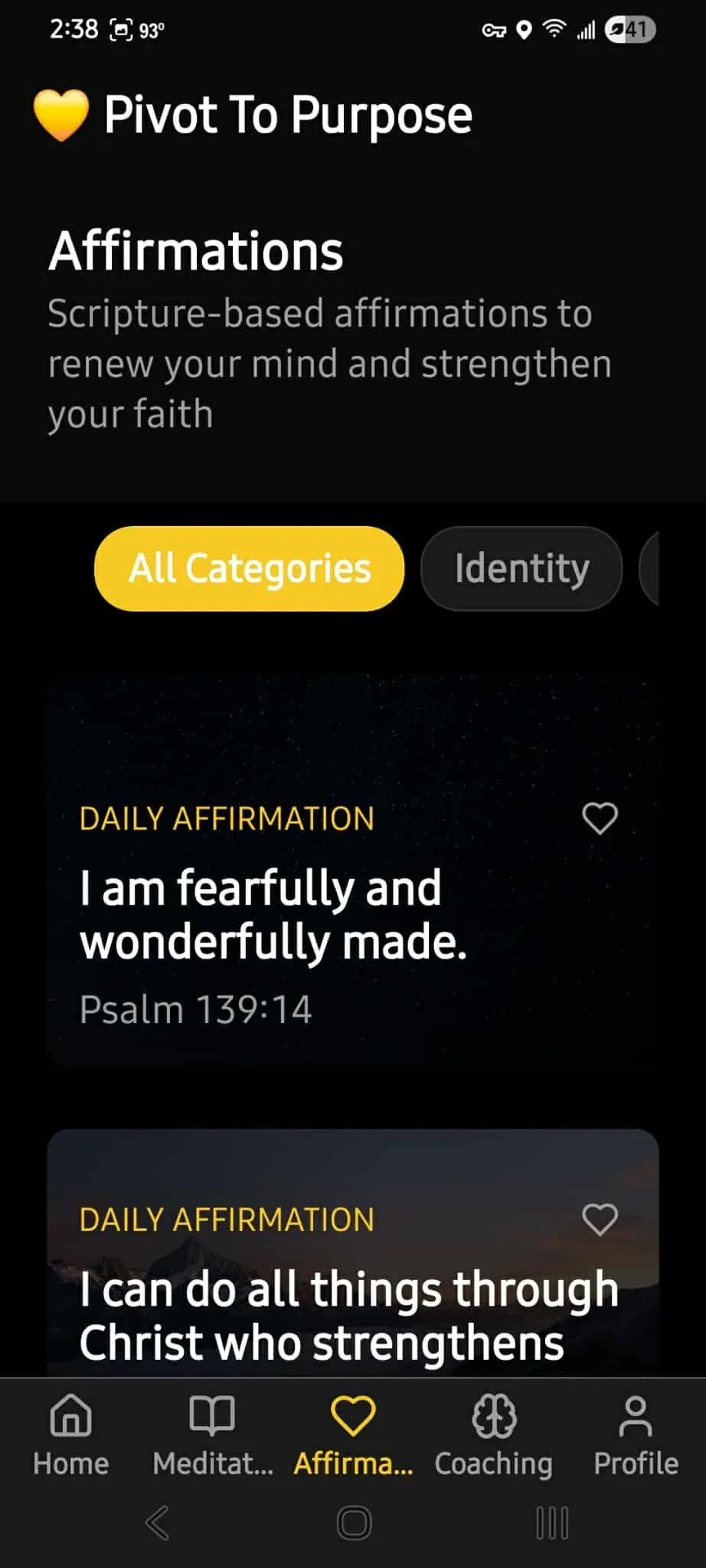Open the Coaching tab

point(494,1436)
